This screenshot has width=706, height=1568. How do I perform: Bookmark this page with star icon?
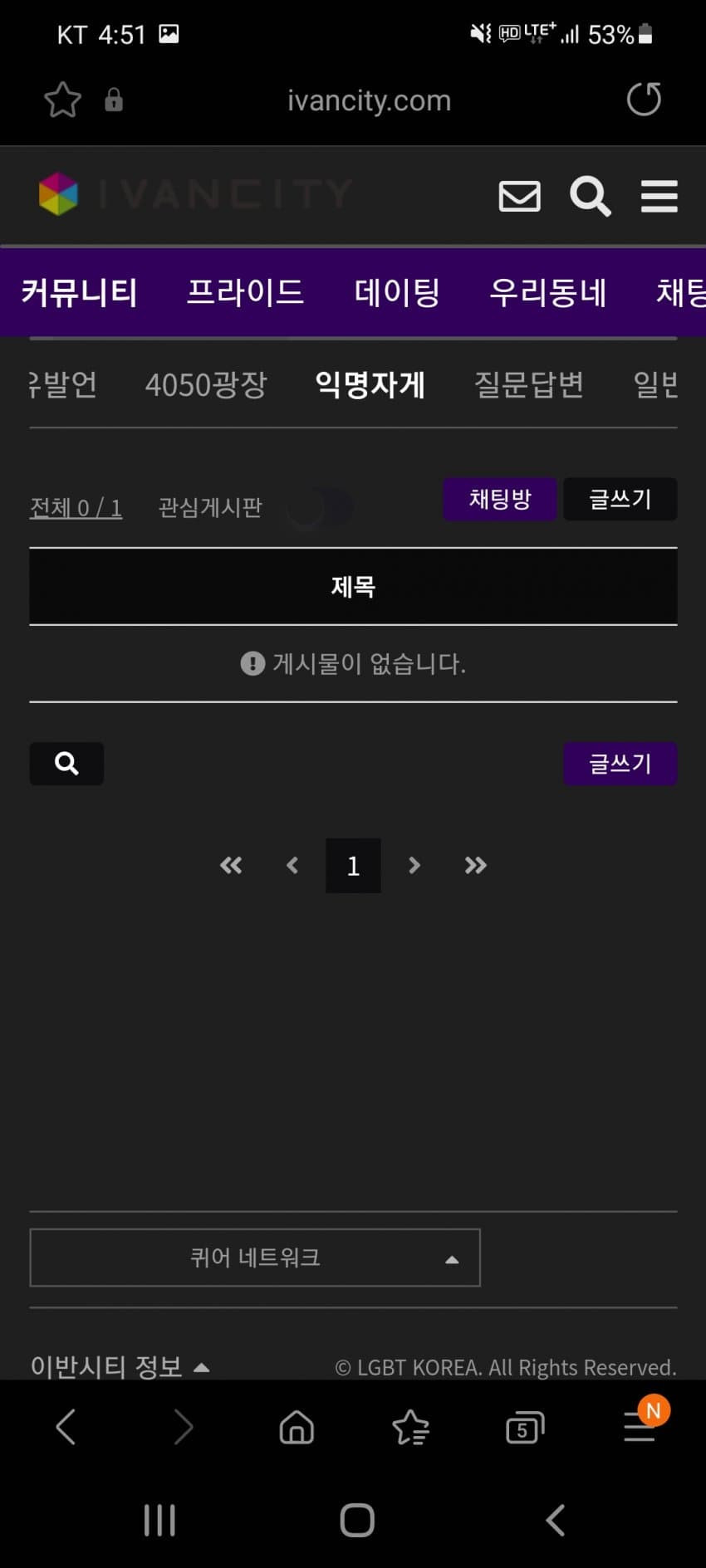pos(62,100)
